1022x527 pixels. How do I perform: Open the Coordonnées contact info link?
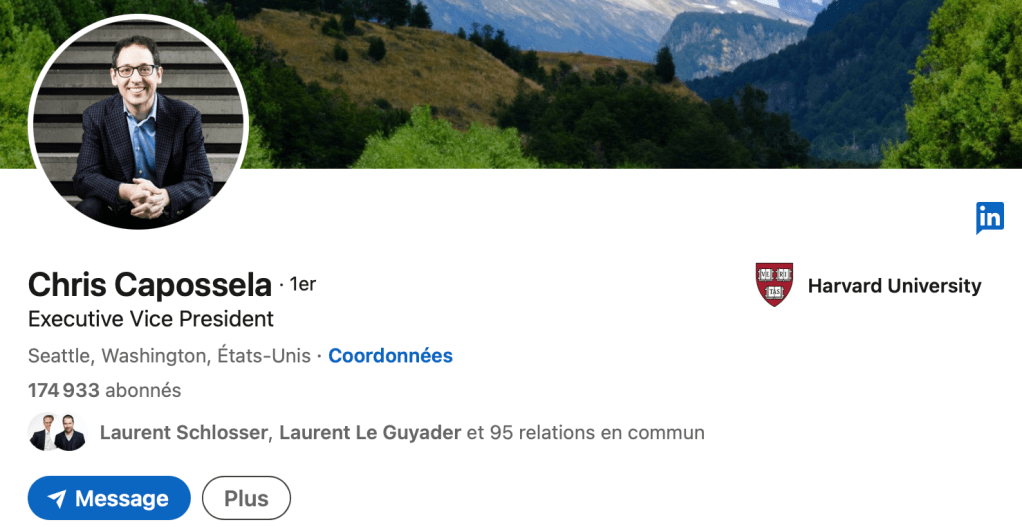pyautogui.click(x=390, y=355)
